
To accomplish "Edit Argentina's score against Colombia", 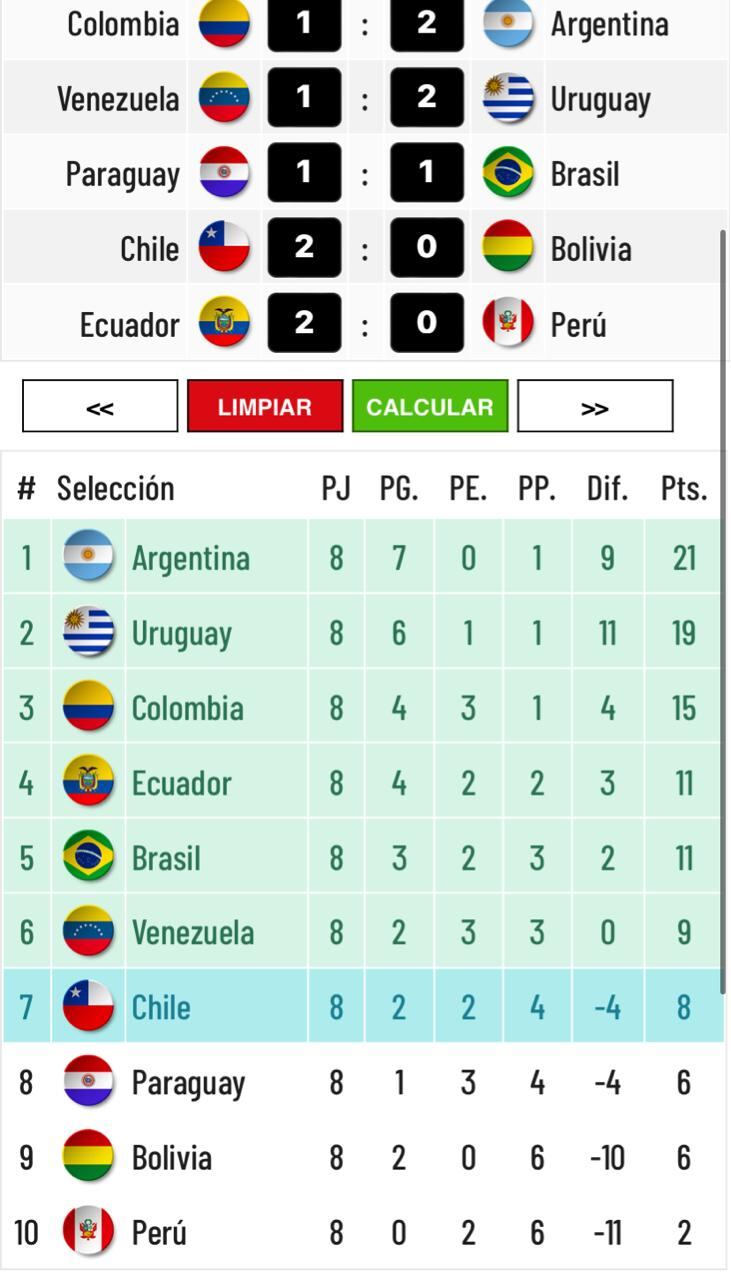I will point(426,23).
